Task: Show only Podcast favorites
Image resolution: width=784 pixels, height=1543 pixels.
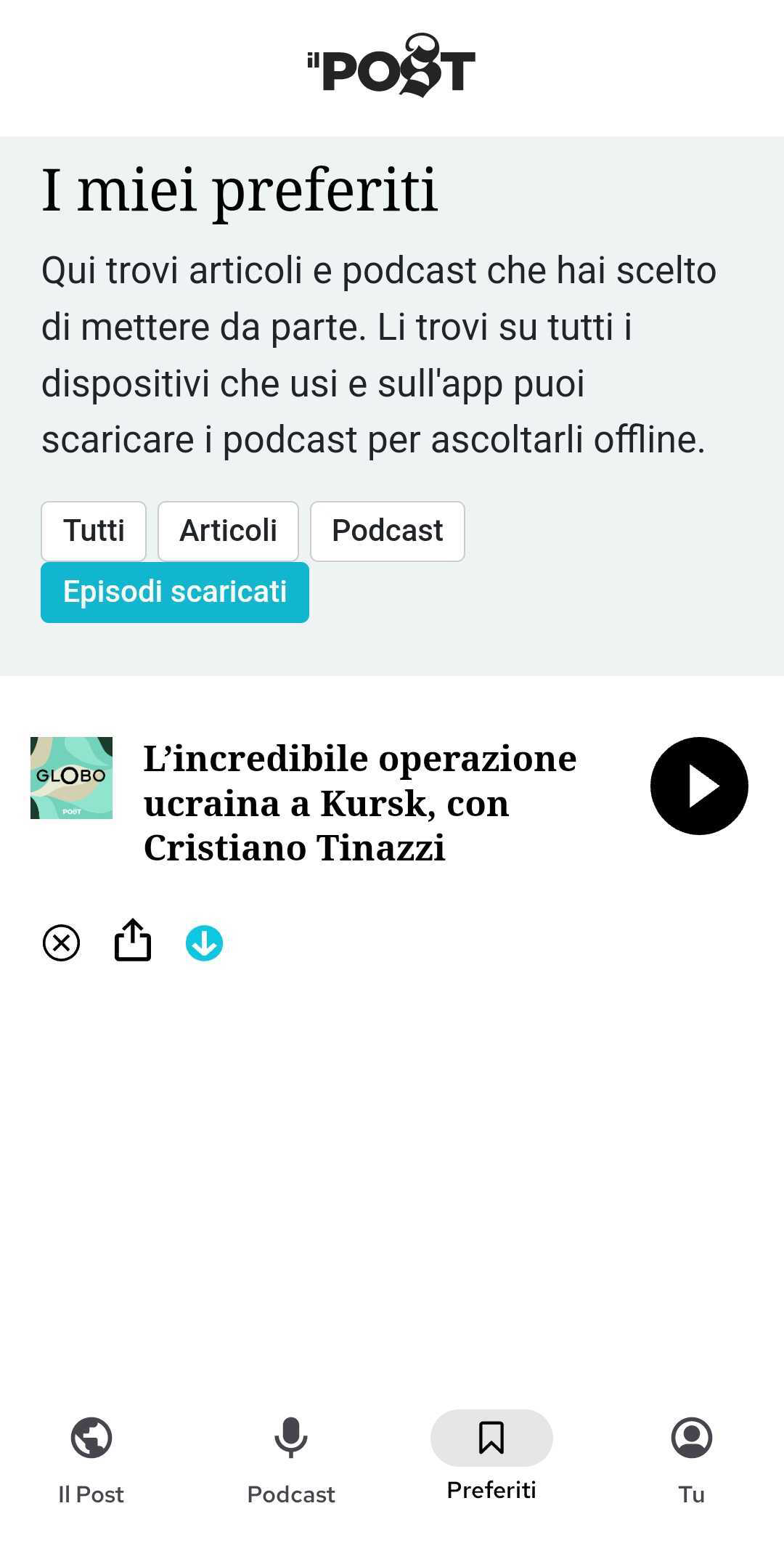Action: point(387,531)
